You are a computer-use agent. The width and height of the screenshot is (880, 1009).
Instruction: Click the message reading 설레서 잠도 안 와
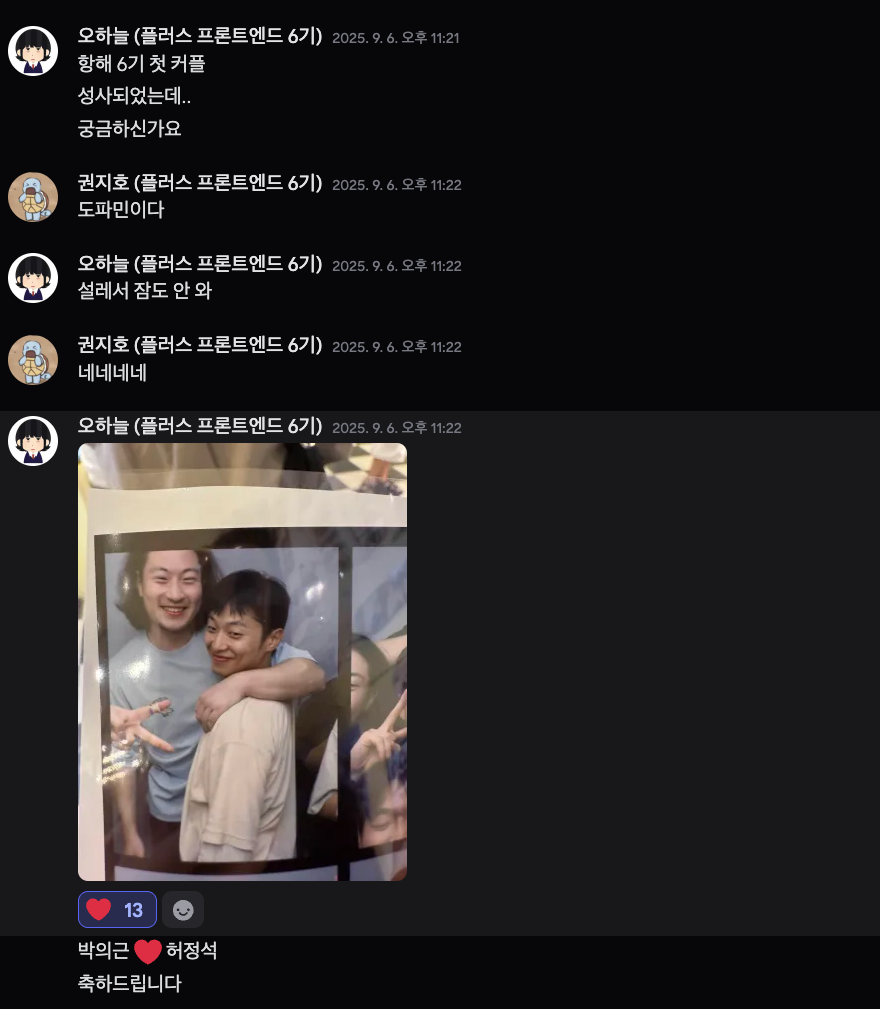click(x=145, y=291)
